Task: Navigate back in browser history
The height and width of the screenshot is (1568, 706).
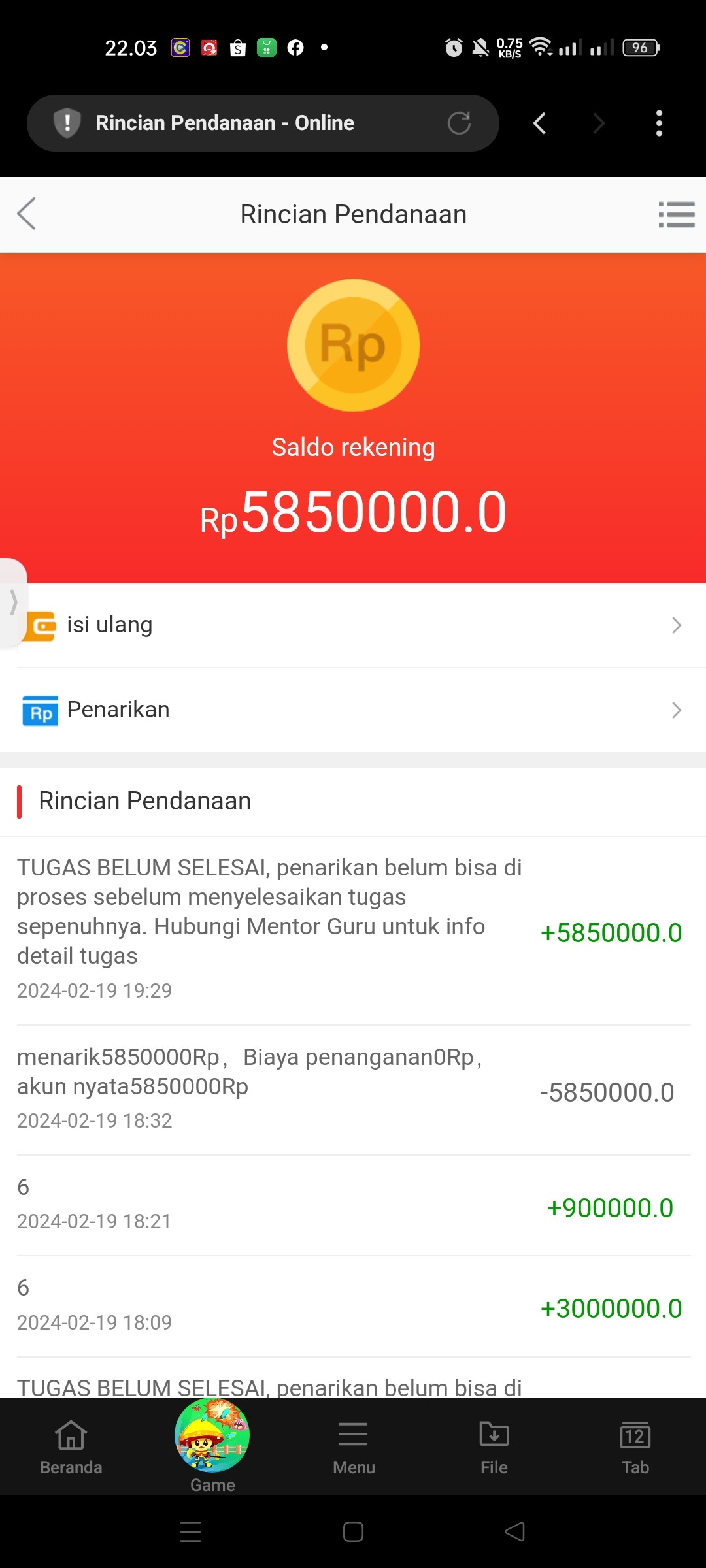Action: pos(540,123)
